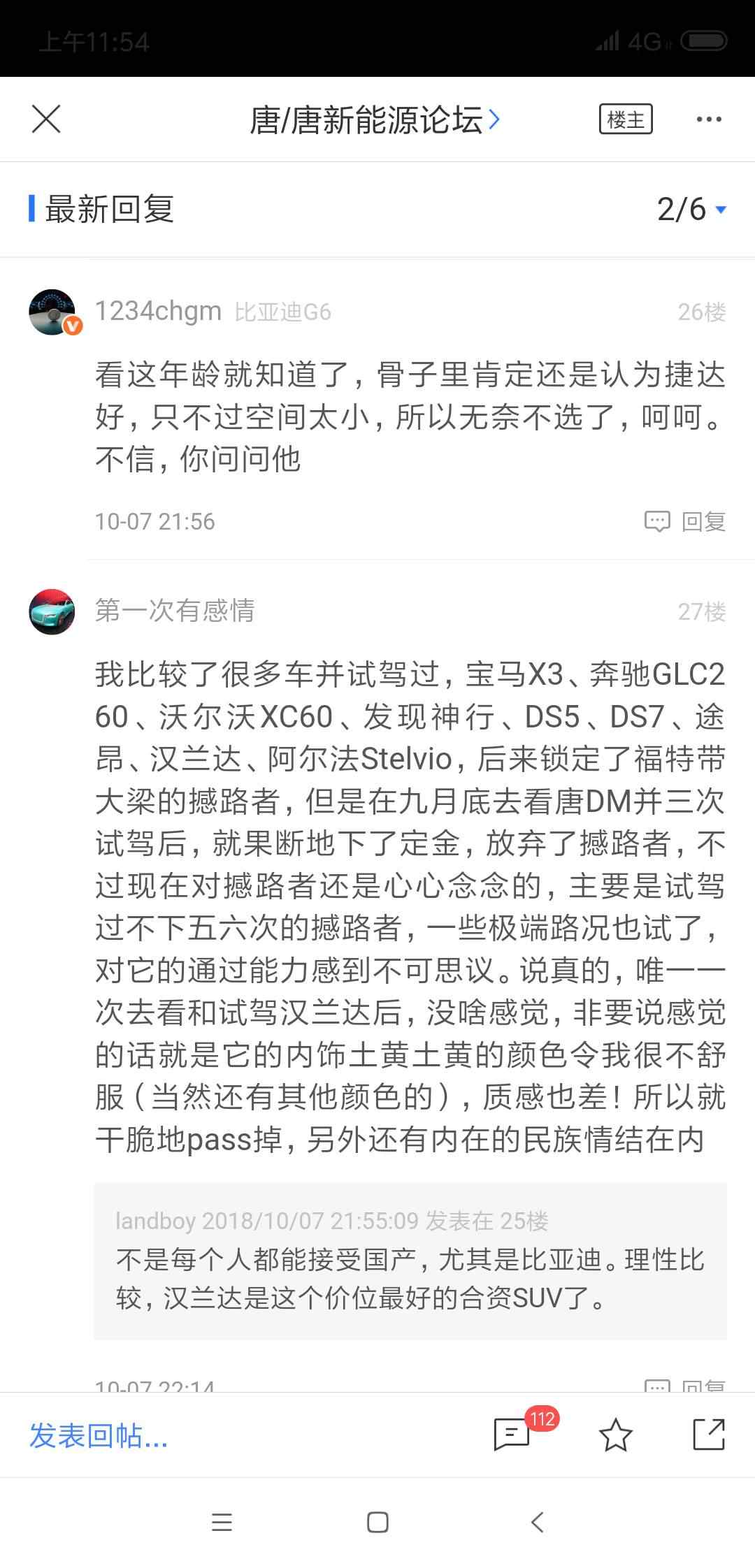Tap 发表回帖 to write a reply
The width and height of the screenshot is (755, 1568).
pyautogui.click(x=99, y=1435)
